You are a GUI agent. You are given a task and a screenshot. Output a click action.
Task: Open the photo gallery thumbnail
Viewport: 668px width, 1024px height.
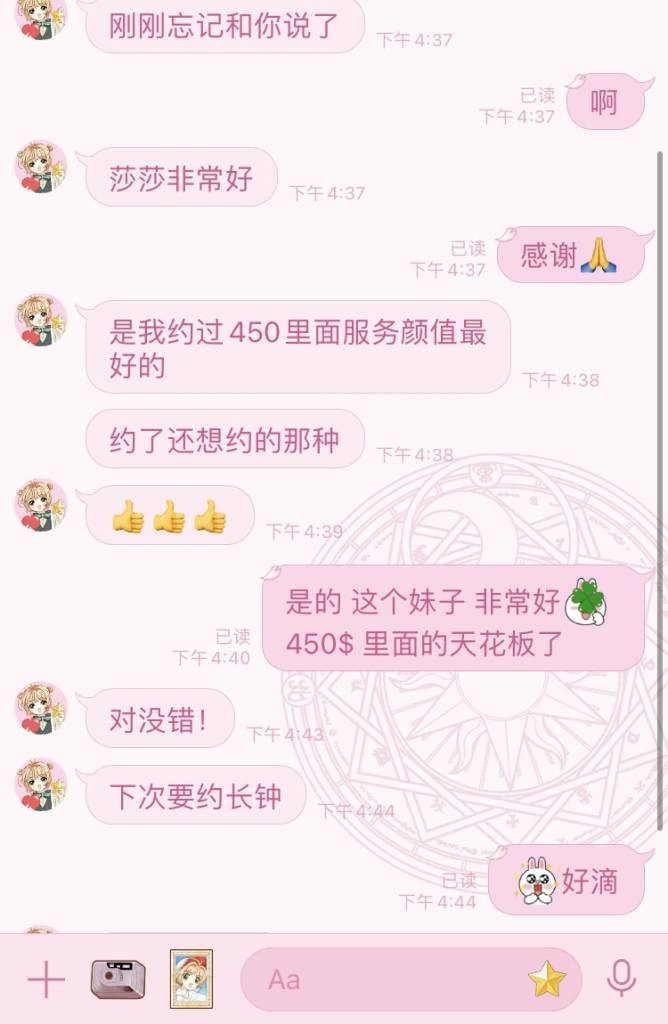point(191,978)
